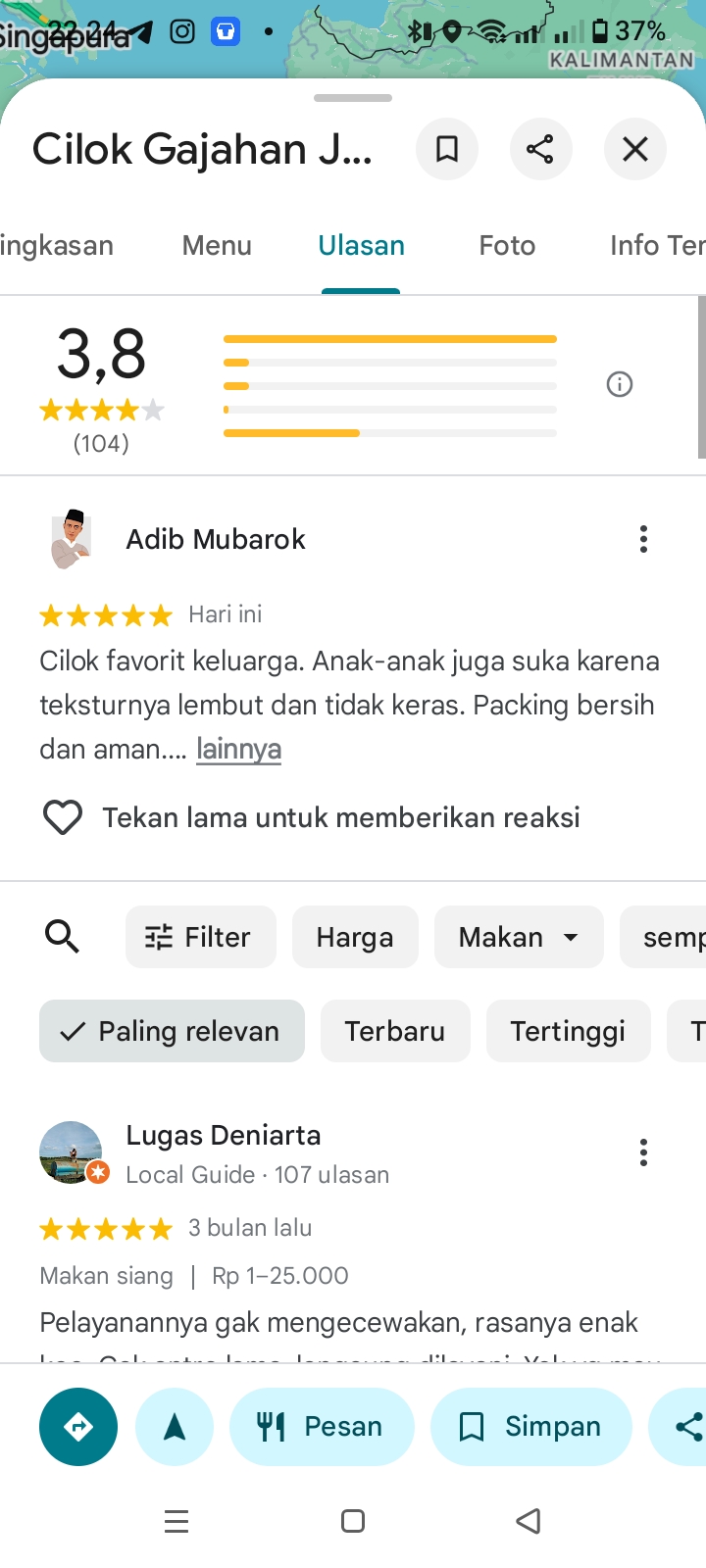Open the rating info icon

point(620,384)
